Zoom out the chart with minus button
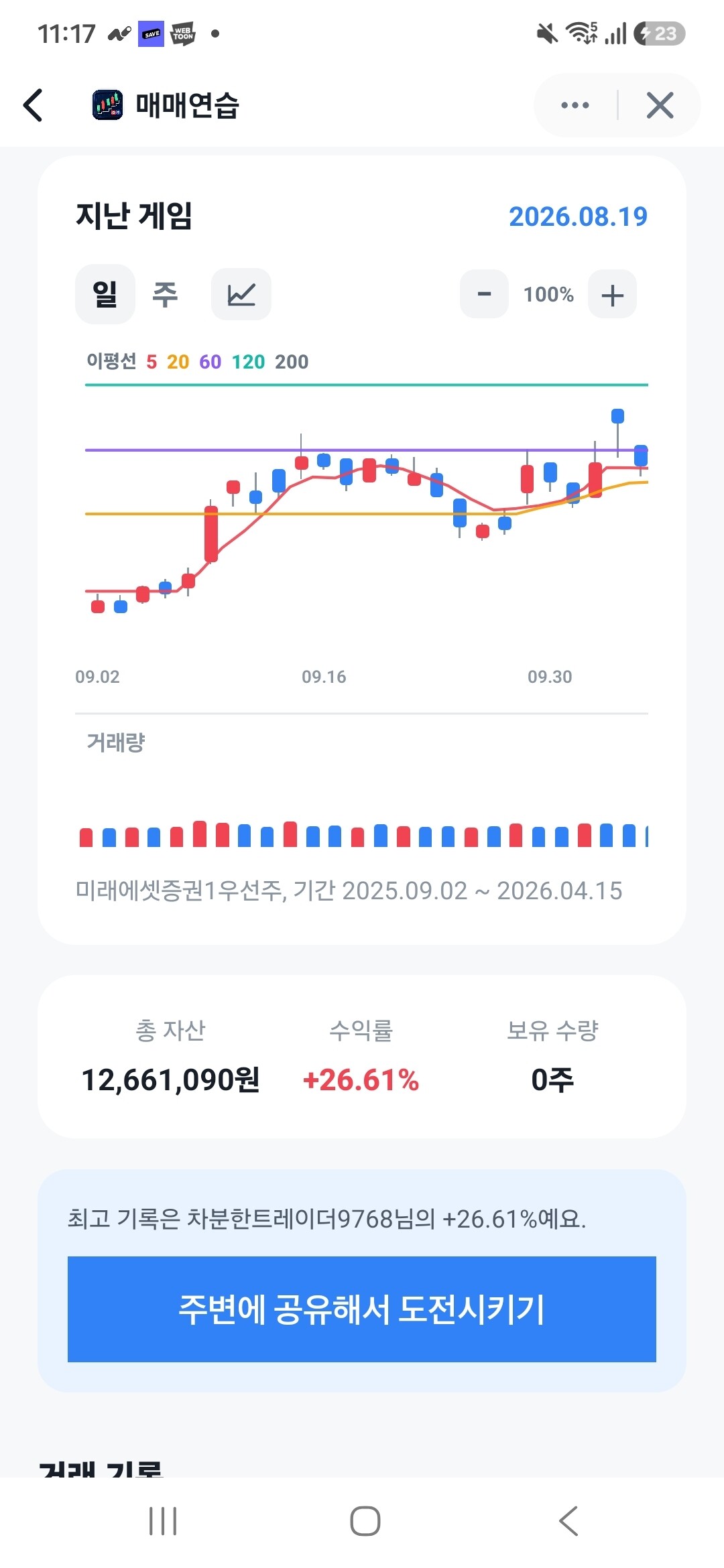Image resolution: width=724 pixels, height=1568 pixels. pos(484,294)
